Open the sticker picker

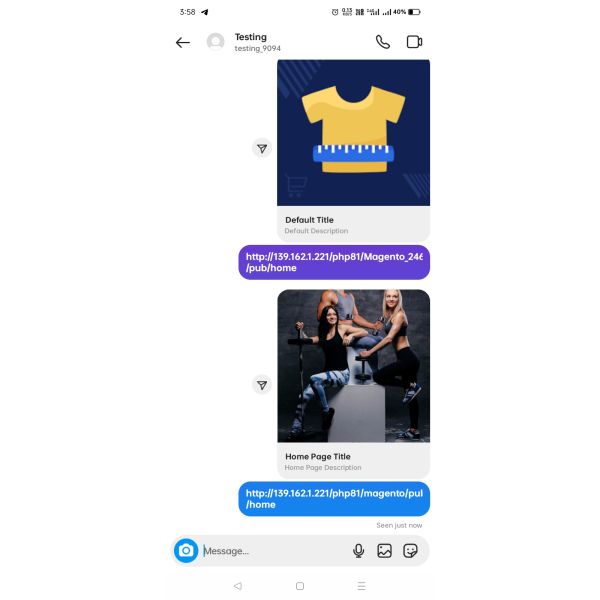click(410, 551)
